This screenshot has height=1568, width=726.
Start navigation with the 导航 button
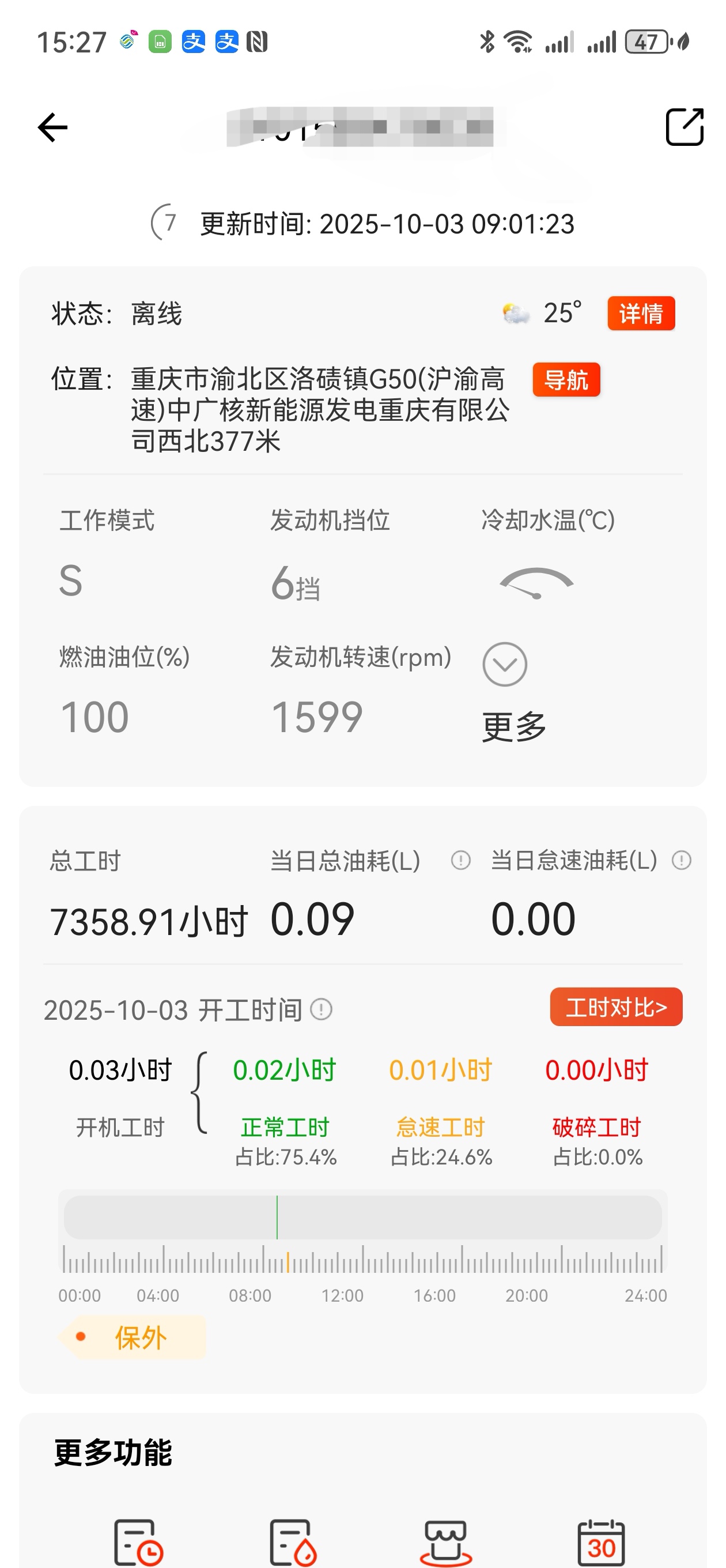566,380
